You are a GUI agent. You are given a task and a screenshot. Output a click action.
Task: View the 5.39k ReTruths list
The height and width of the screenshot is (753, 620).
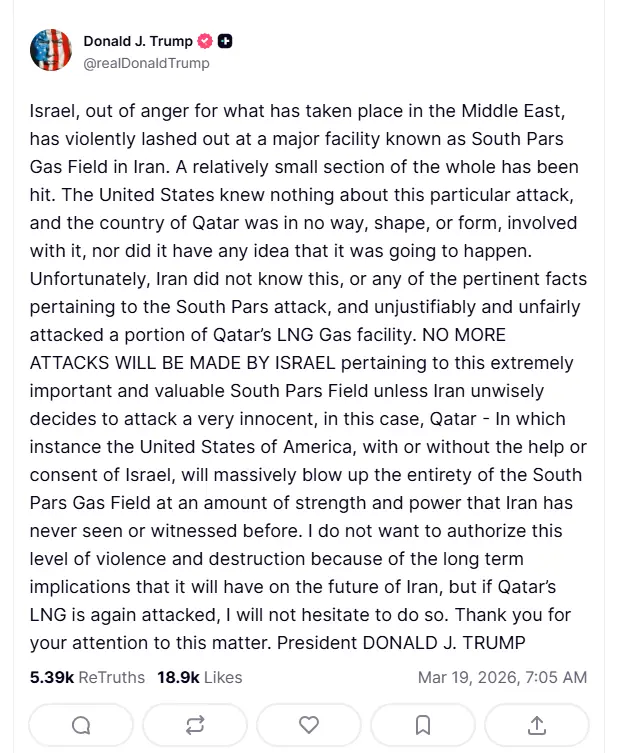[x=87, y=677]
